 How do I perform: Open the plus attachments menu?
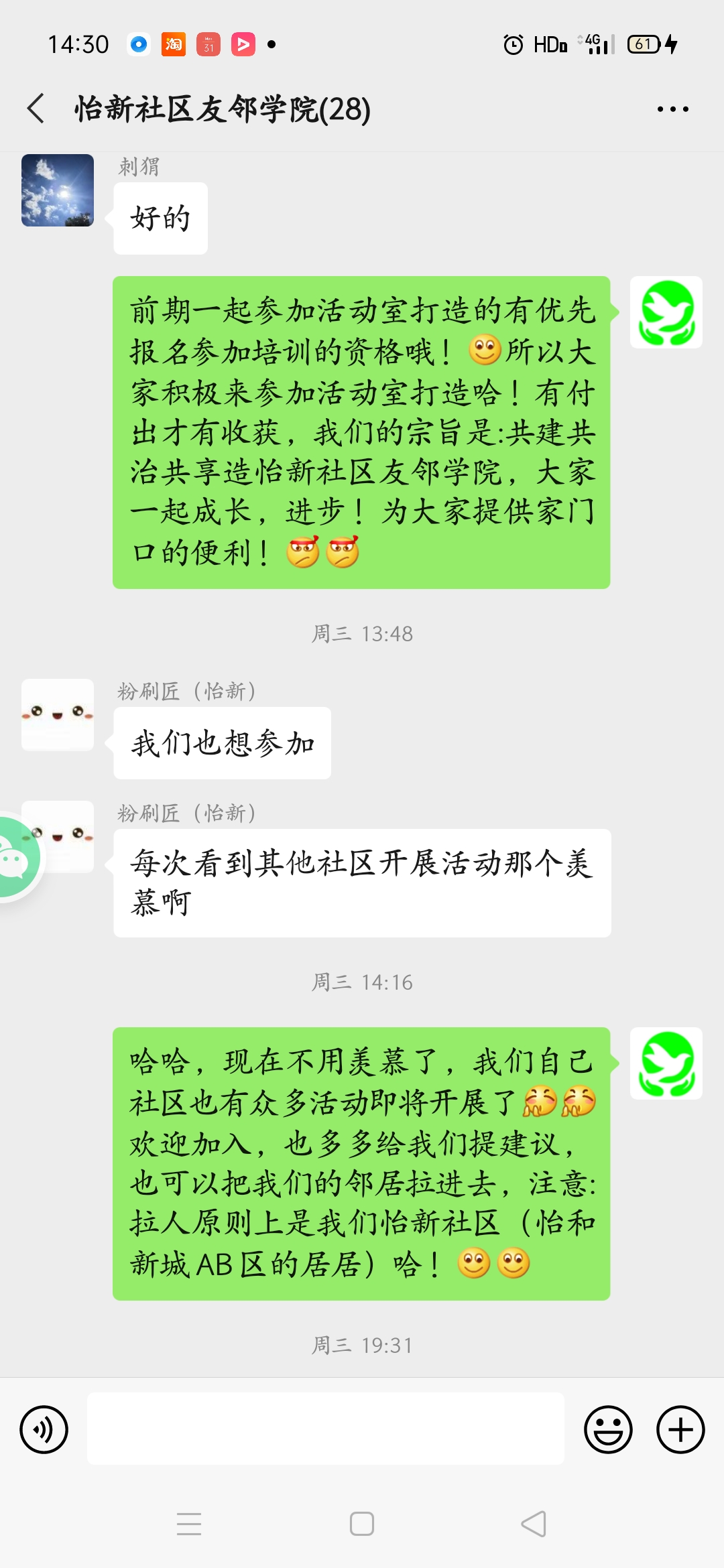680,1429
